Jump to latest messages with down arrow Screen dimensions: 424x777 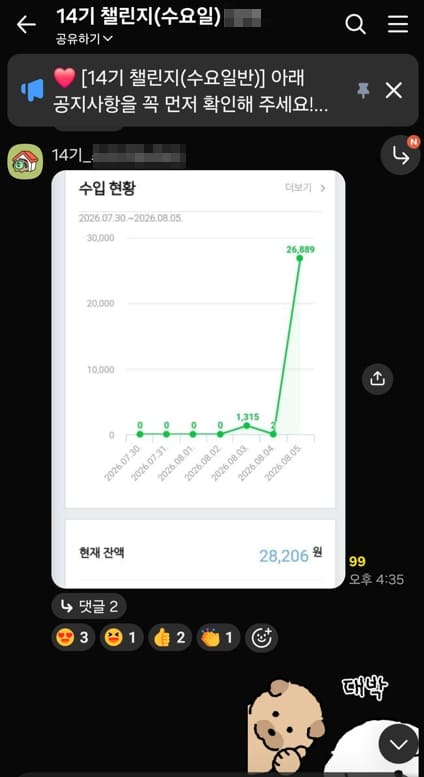[x=399, y=743]
